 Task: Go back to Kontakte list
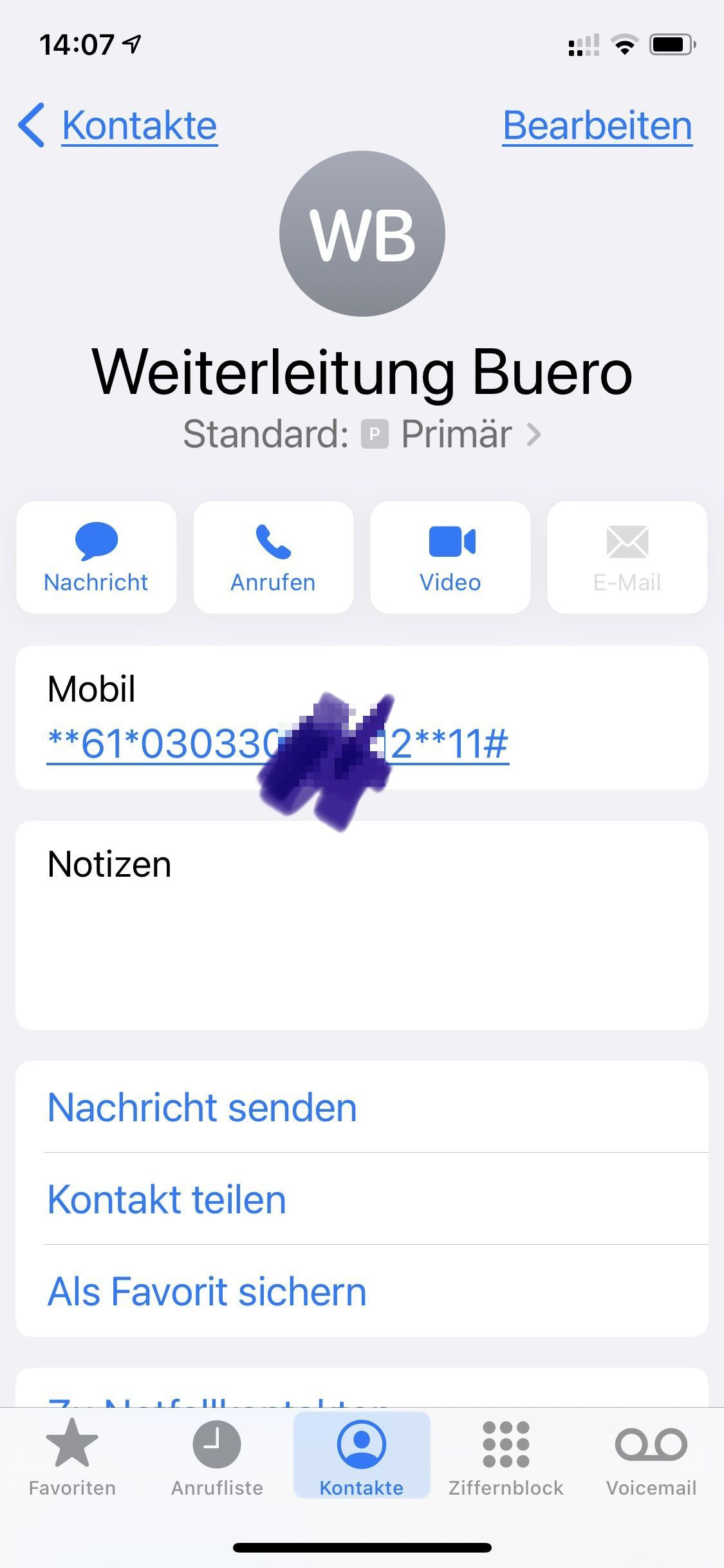point(119,125)
